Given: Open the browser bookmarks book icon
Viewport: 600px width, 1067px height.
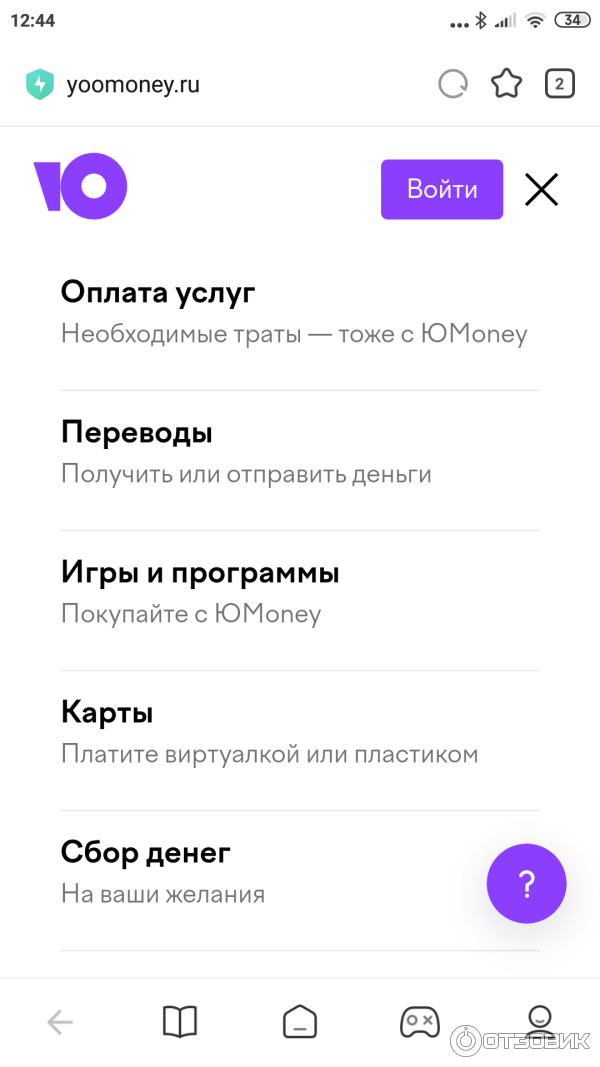Looking at the screenshot, I should tap(180, 1022).
